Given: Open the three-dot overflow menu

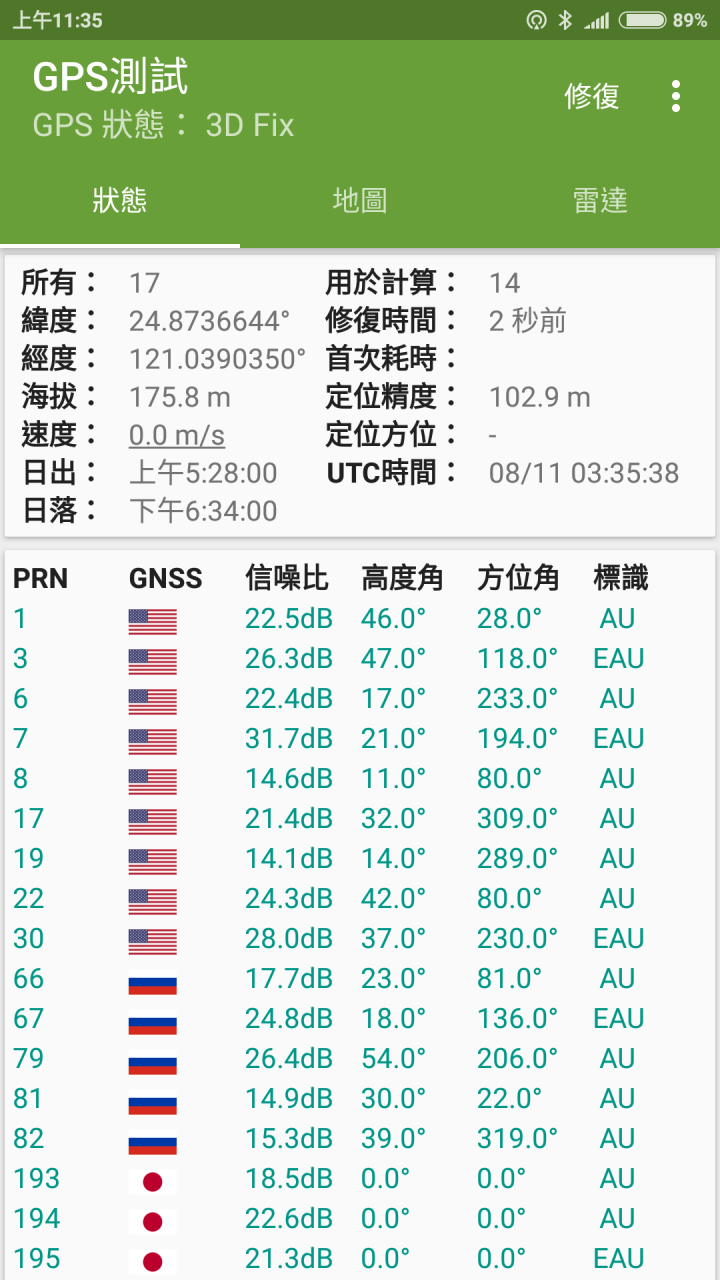Looking at the screenshot, I should point(676,97).
